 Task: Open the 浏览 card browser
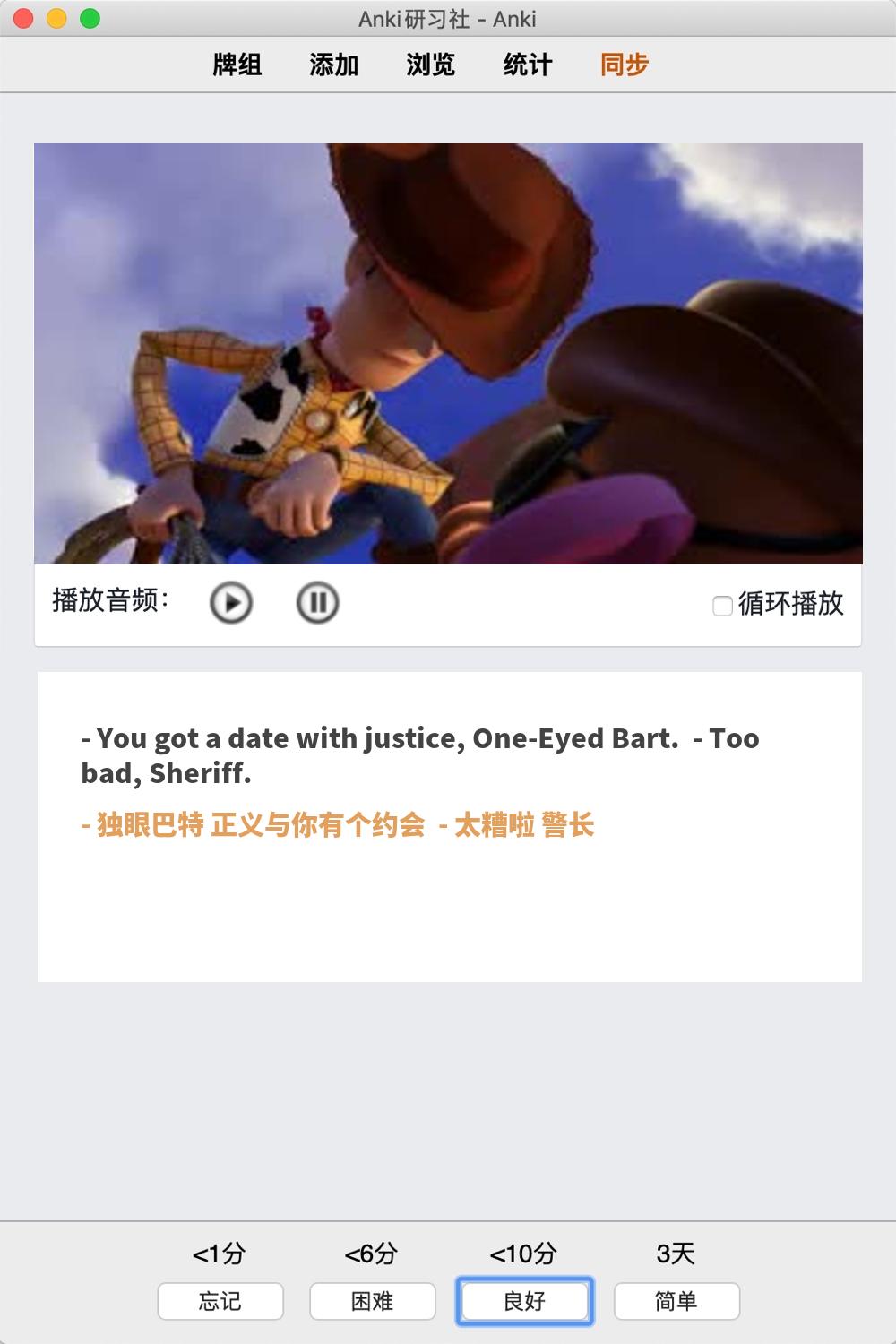431,65
